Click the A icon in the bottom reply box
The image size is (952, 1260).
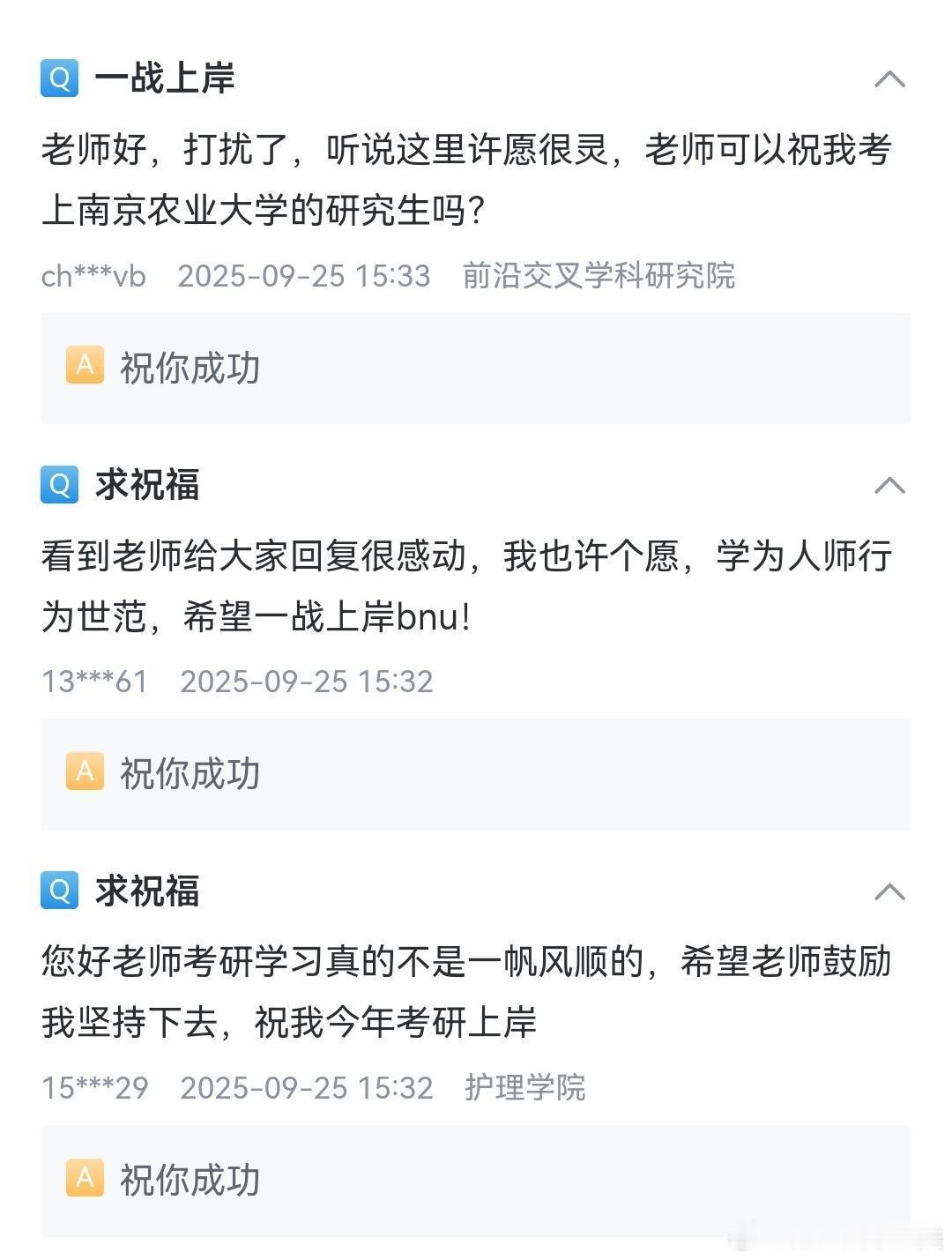[84, 1176]
